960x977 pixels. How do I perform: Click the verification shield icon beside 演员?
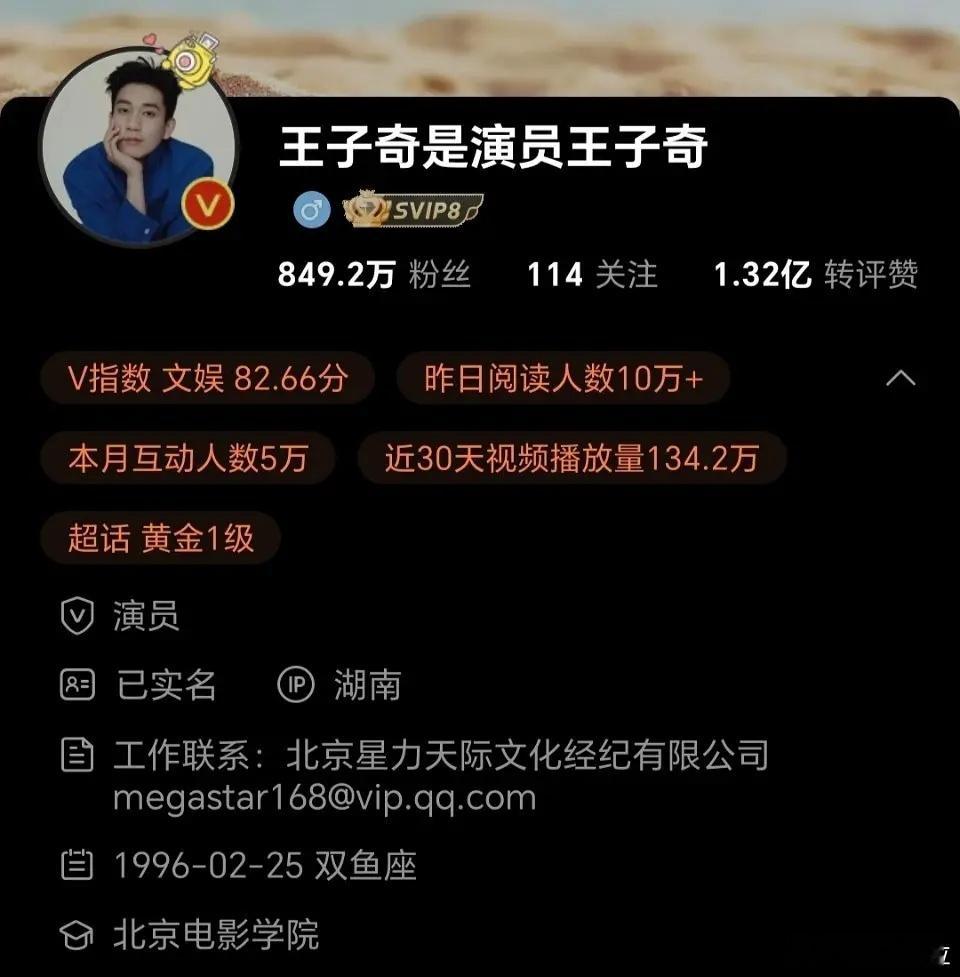click(76, 617)
